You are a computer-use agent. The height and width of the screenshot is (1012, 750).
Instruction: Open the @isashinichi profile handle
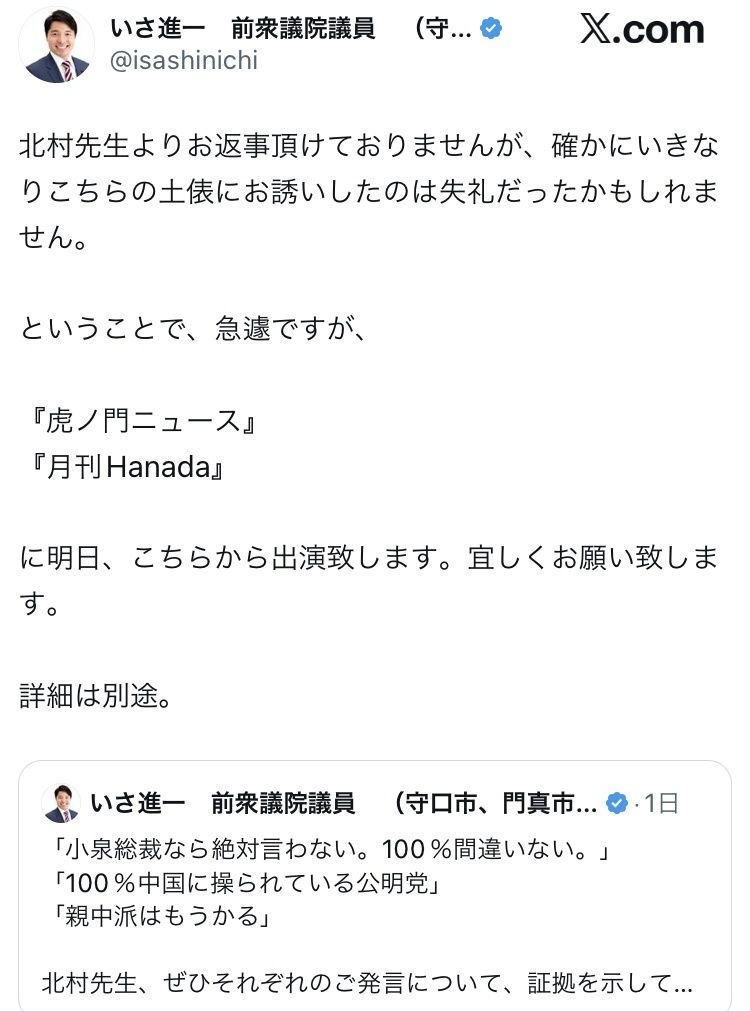click(184, 61)
